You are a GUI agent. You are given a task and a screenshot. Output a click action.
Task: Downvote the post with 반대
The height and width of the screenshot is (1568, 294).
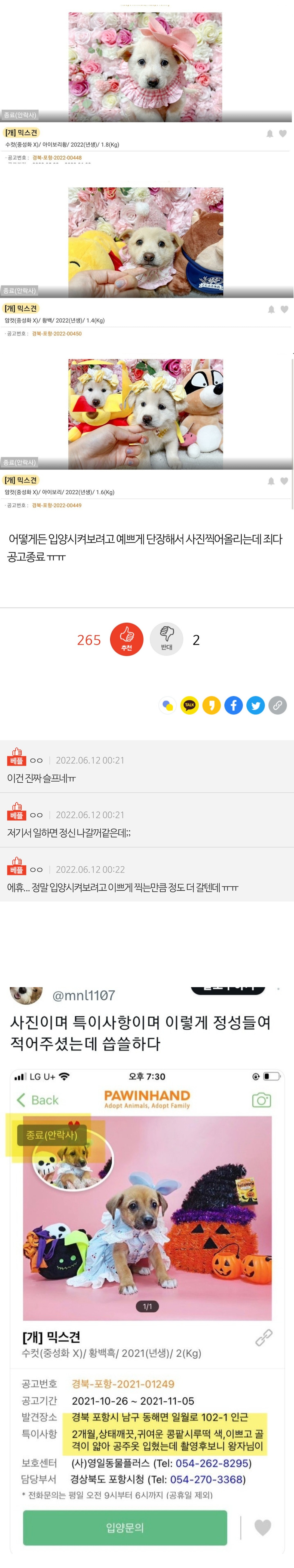167,639
